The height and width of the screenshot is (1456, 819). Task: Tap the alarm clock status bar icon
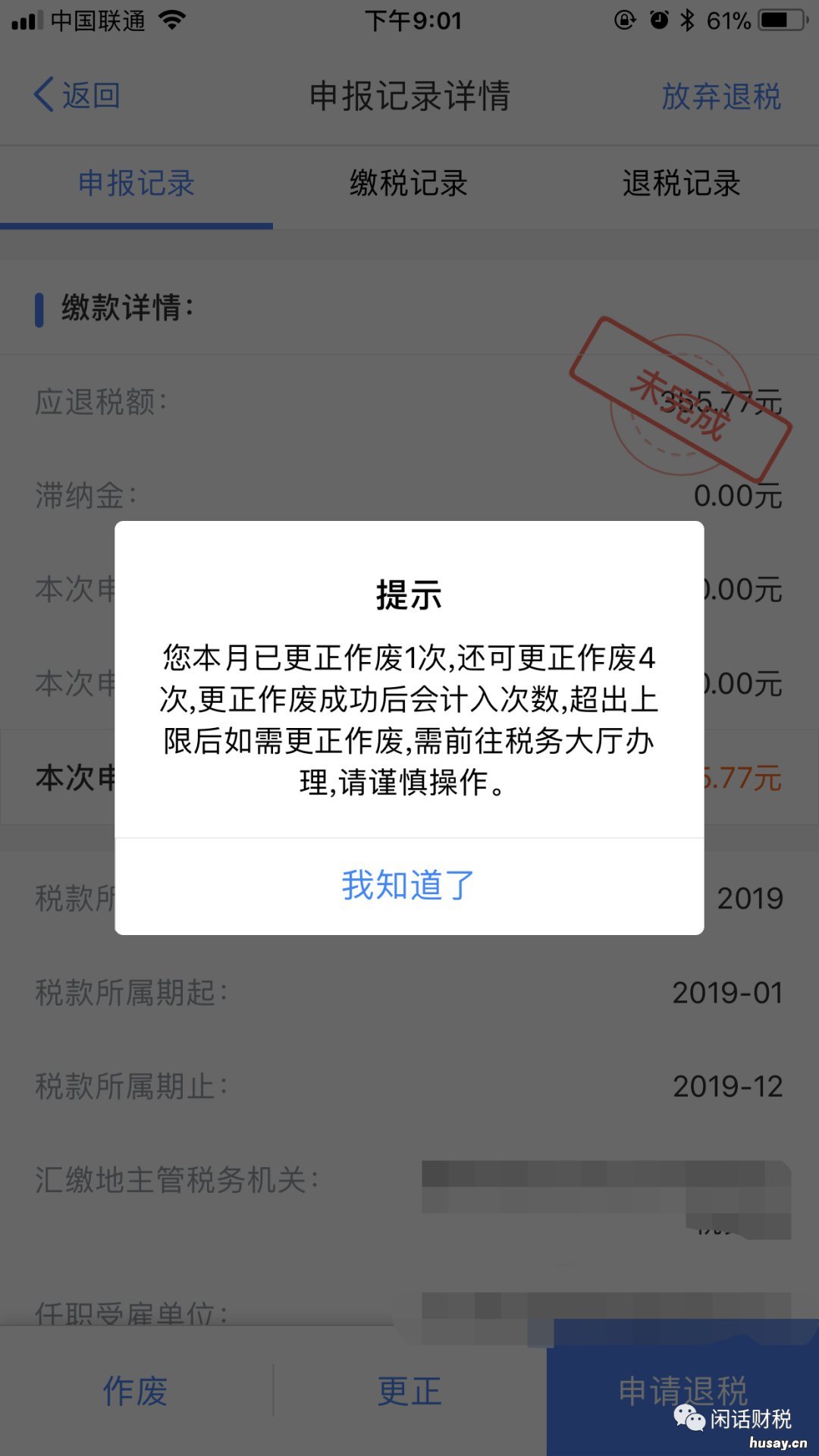coord(658,20)
